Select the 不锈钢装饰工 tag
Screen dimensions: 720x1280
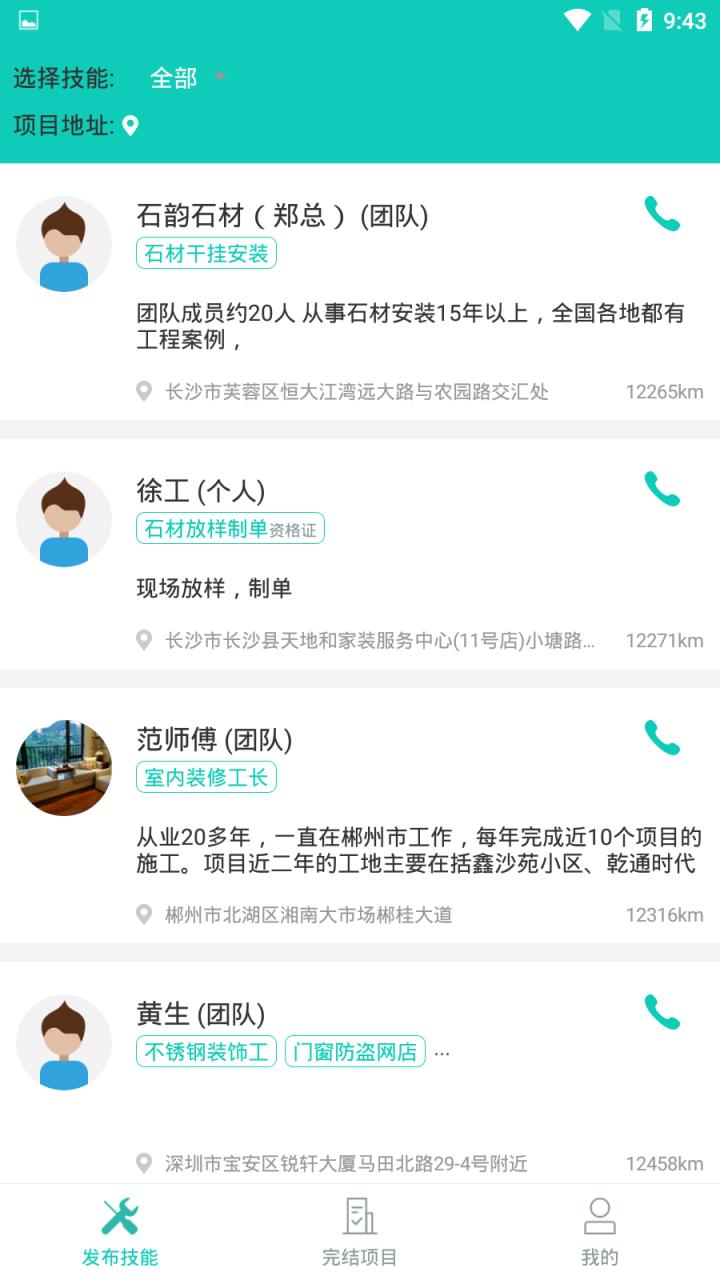click(x=206, y=1051)
